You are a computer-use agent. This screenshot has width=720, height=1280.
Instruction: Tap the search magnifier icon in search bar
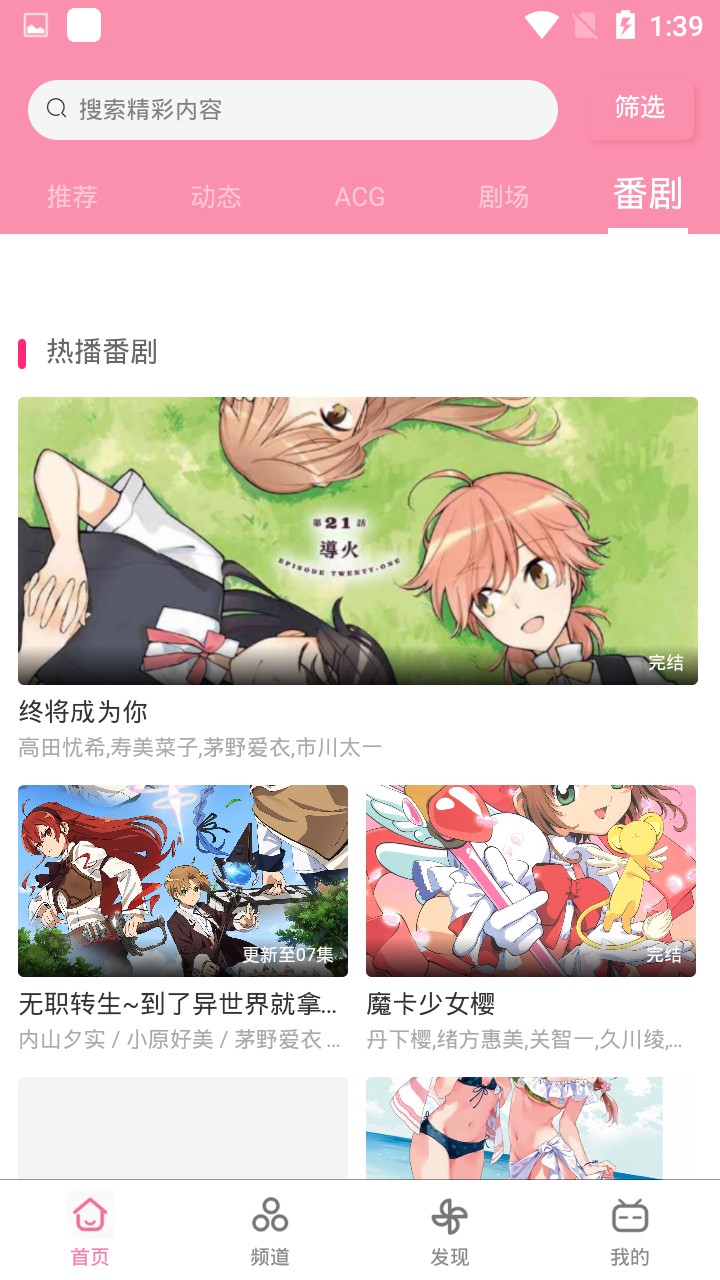point(55,109)
